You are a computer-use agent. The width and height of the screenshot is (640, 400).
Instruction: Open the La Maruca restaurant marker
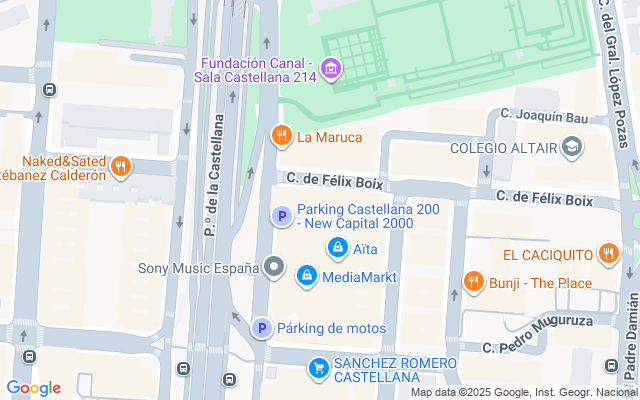pyautogui.click(x=282, y=136)
